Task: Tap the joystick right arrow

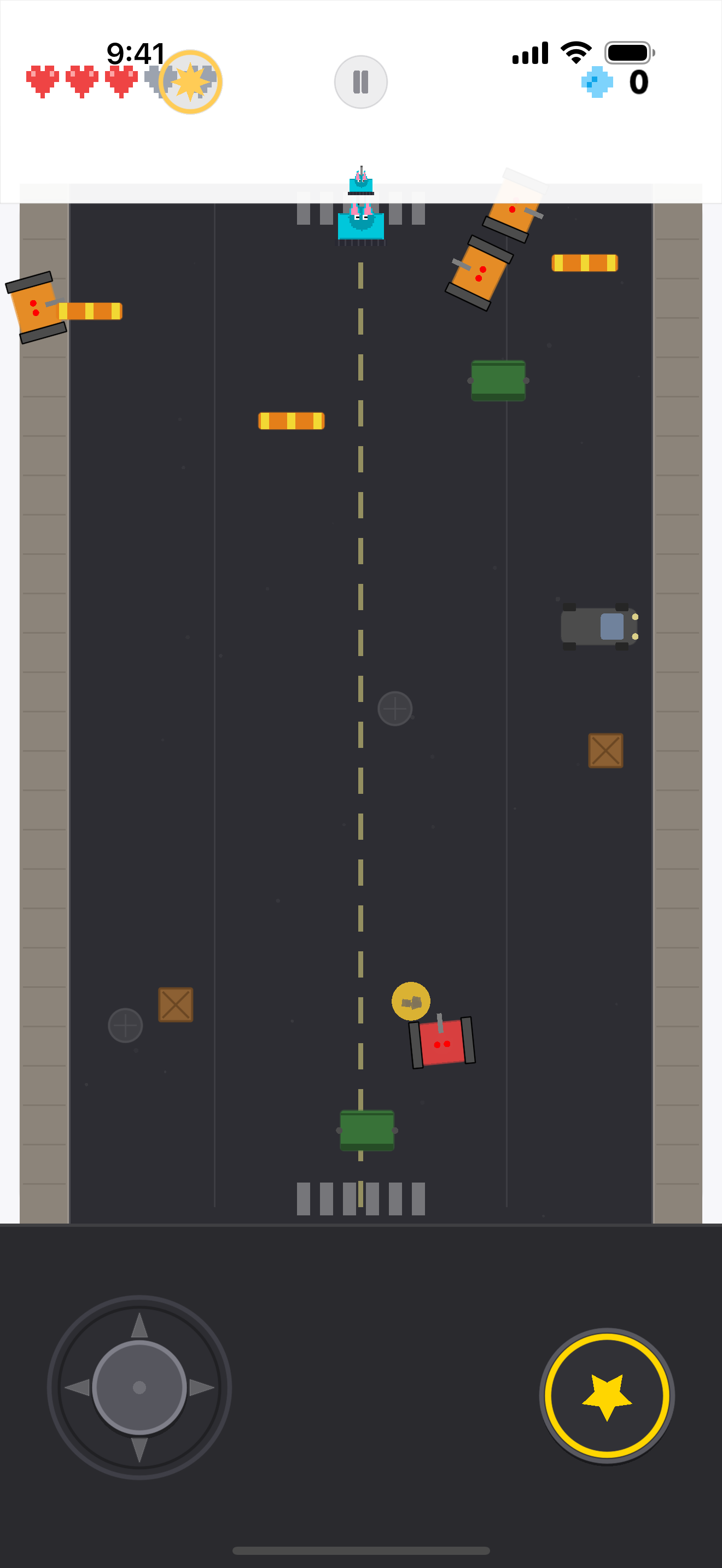Action: (201, 1387)
